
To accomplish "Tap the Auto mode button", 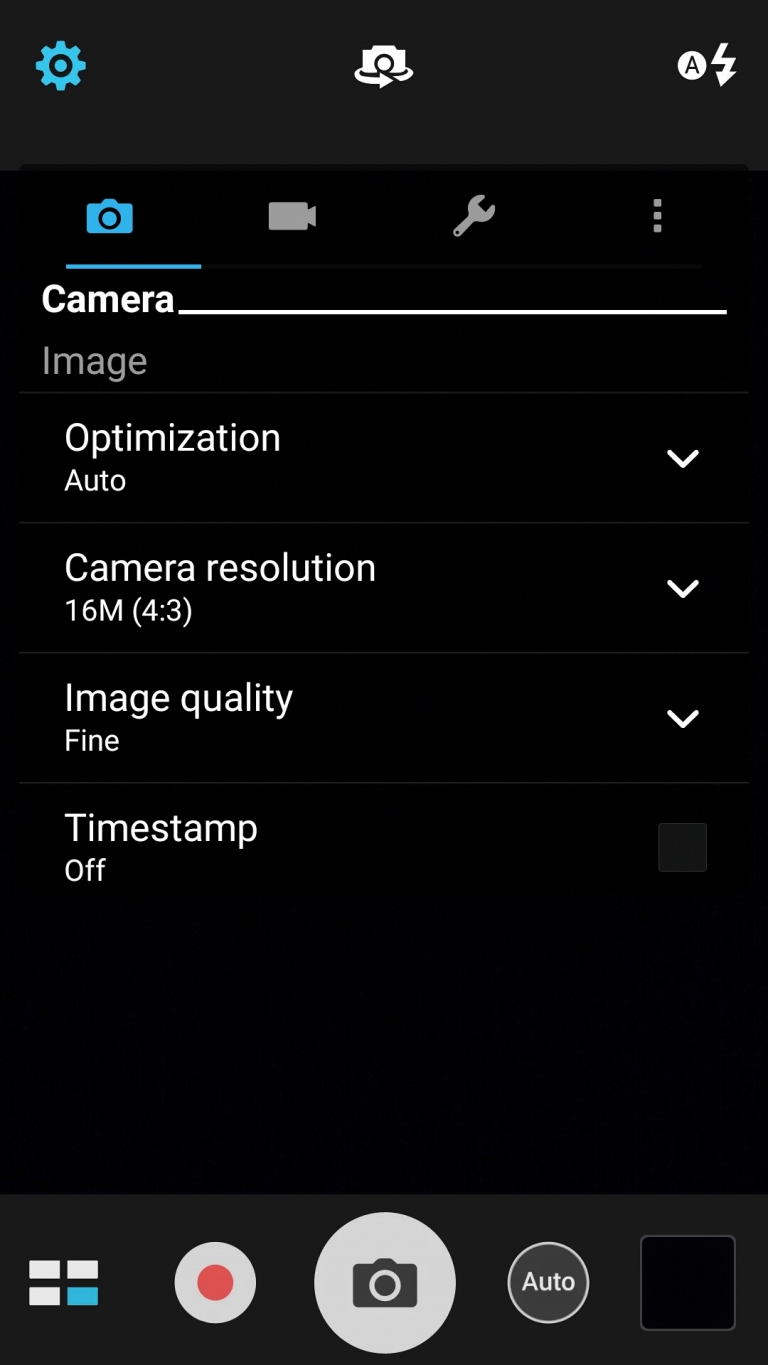I will [x=548, y=1282].
